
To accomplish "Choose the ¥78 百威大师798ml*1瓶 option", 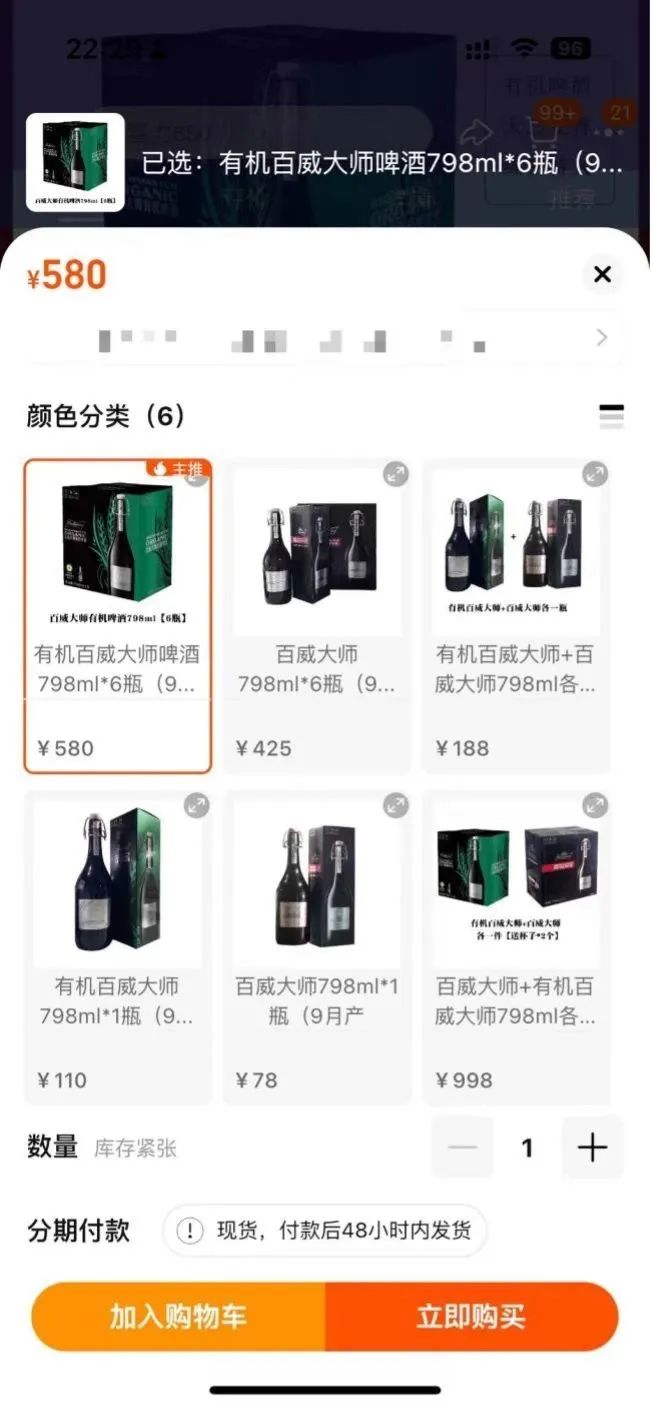I will coord(316,946).
